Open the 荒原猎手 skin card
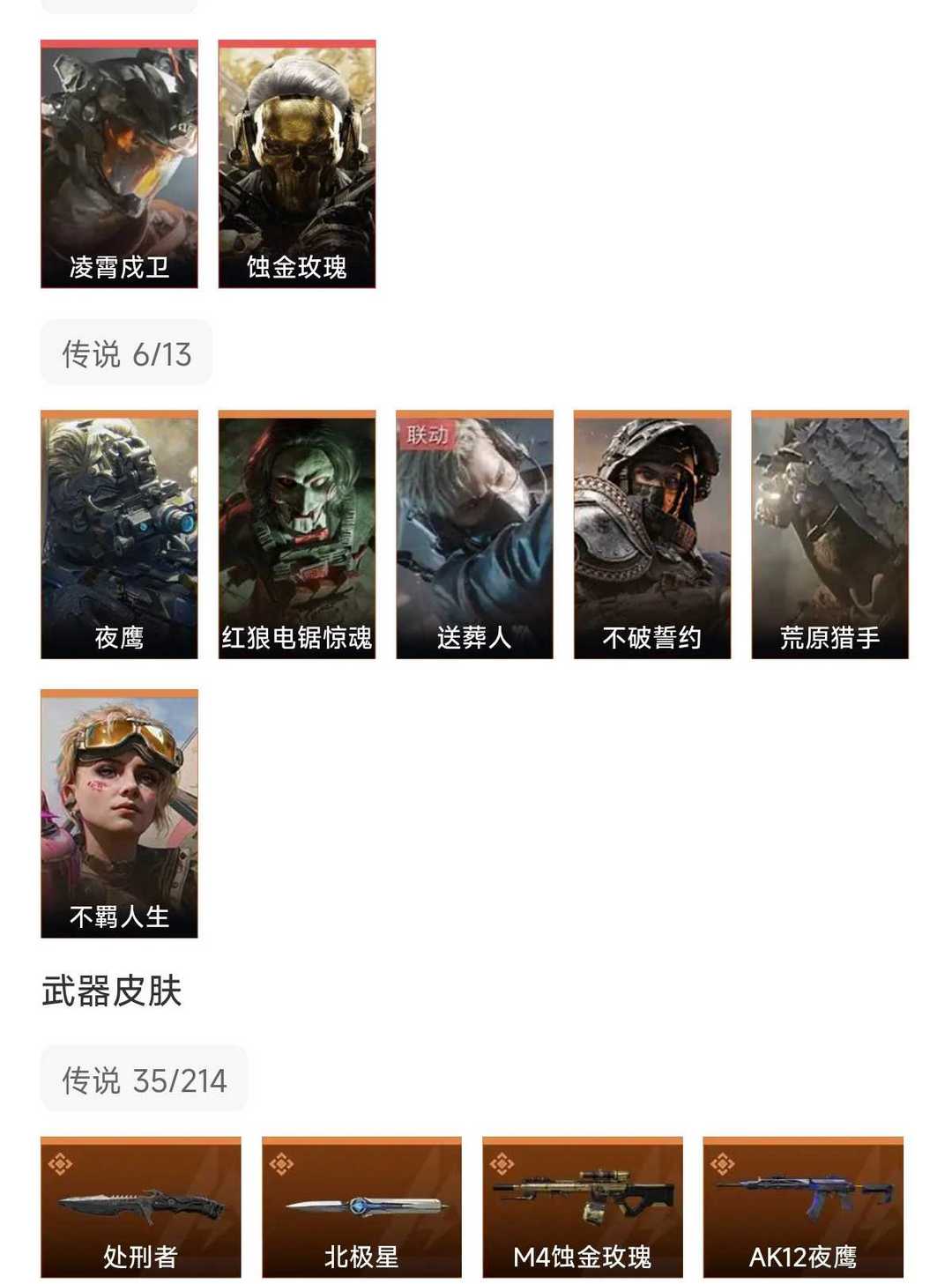This screenshot has width=952, height=1284. [x=829, y=534]
